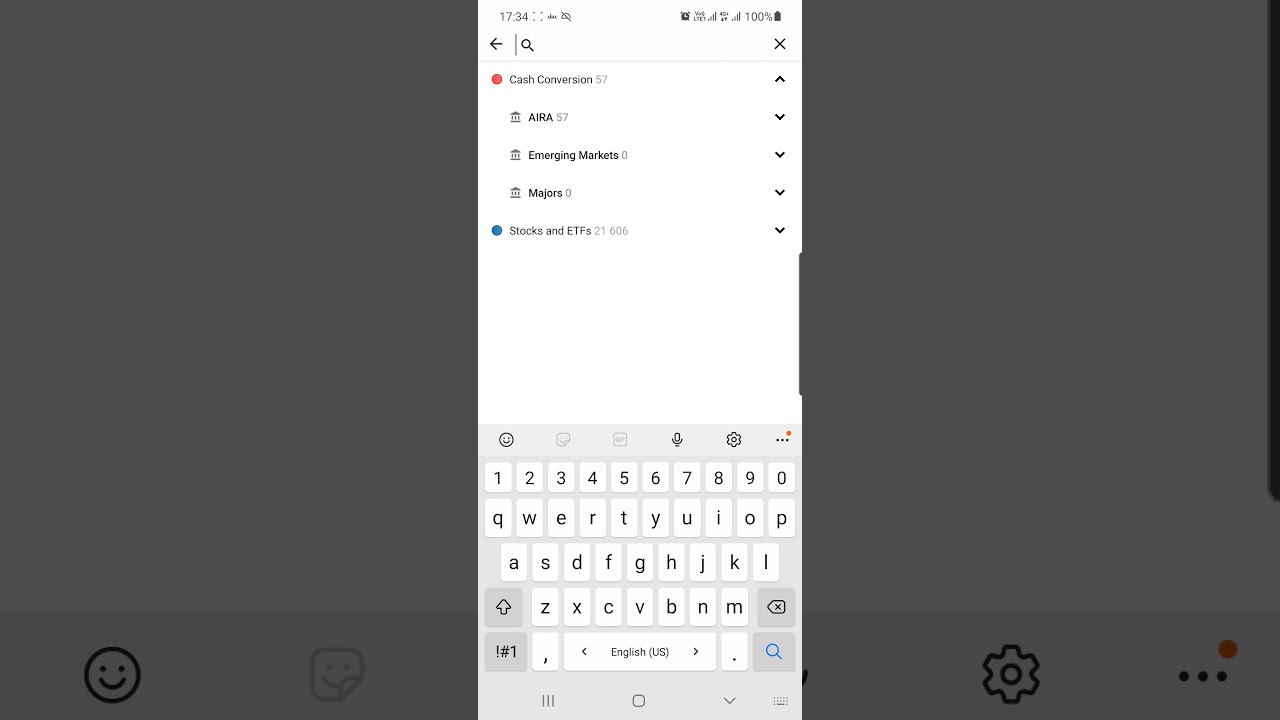Start voice input with the microphone

tap(677, 440)
